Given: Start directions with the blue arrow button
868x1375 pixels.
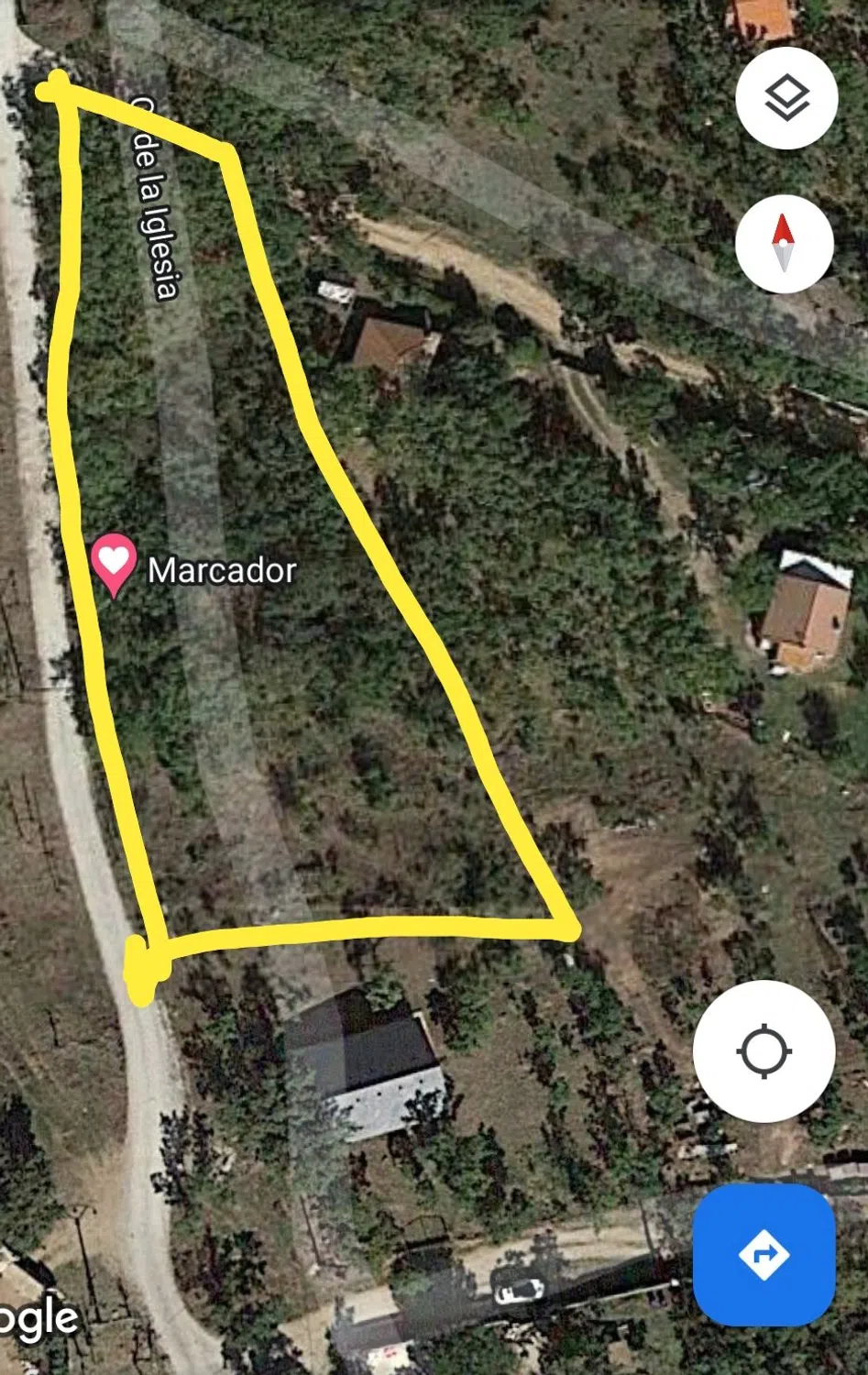Looking at the screenshot, I should [764, 1254].
